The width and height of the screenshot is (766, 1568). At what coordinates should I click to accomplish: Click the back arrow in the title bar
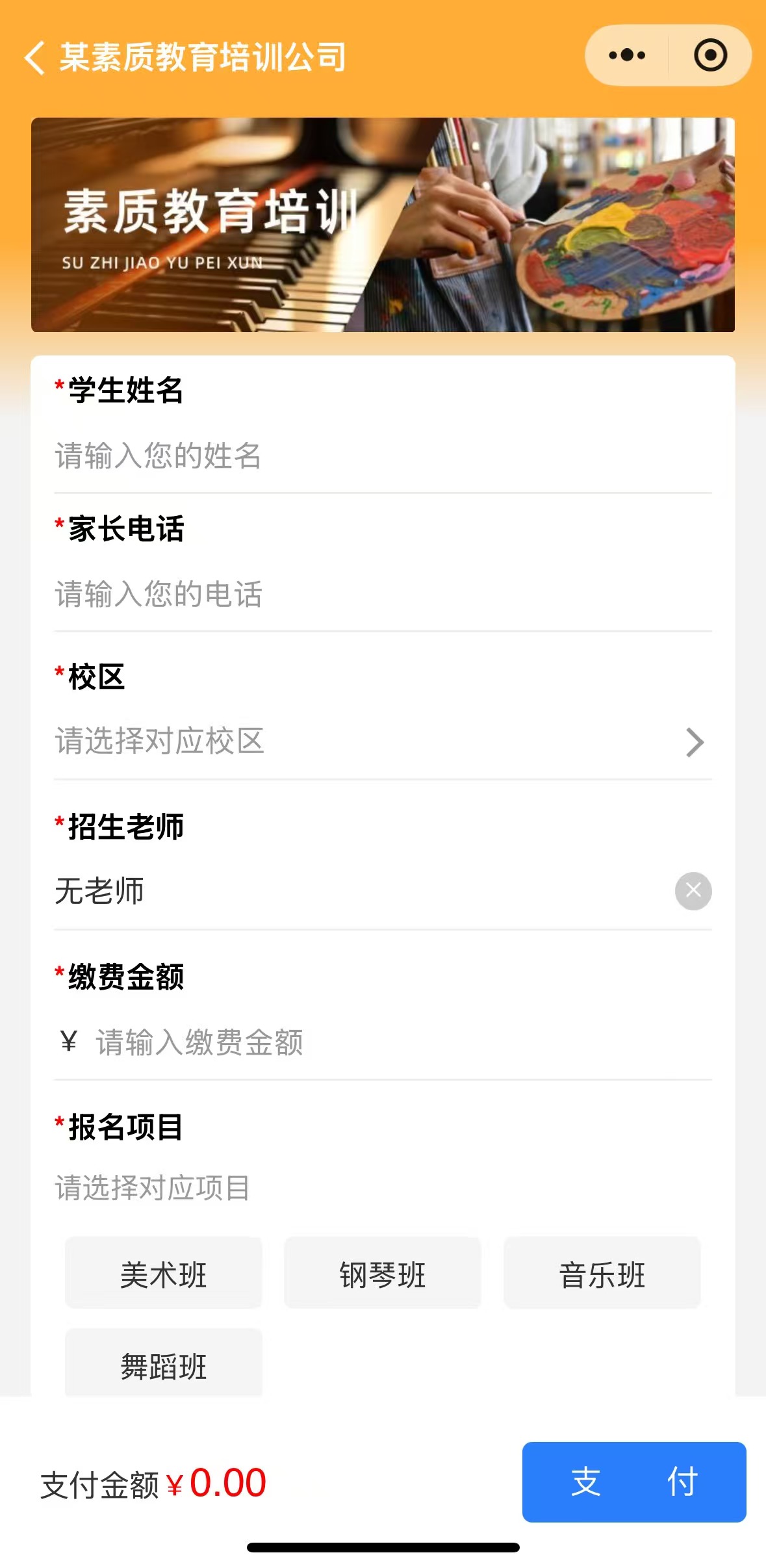(35, 57)
